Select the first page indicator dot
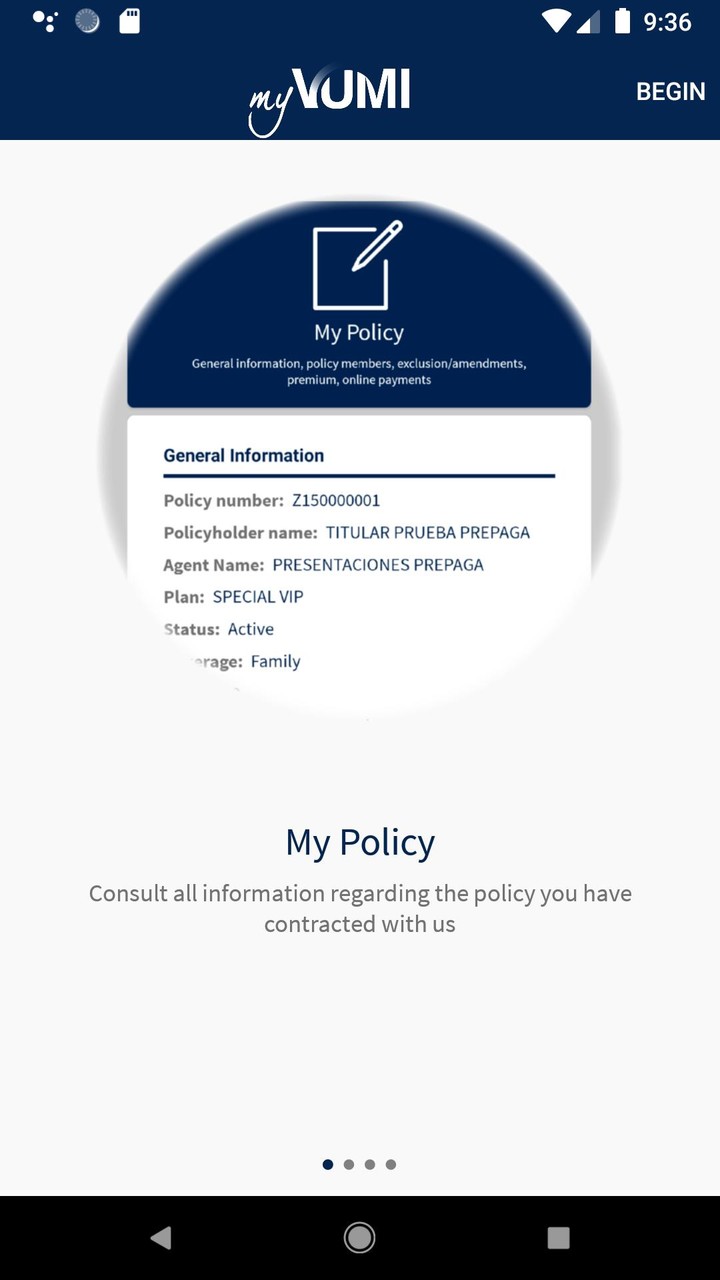The height and width of the screenshot is (1280, 720). click(328, 1164)
